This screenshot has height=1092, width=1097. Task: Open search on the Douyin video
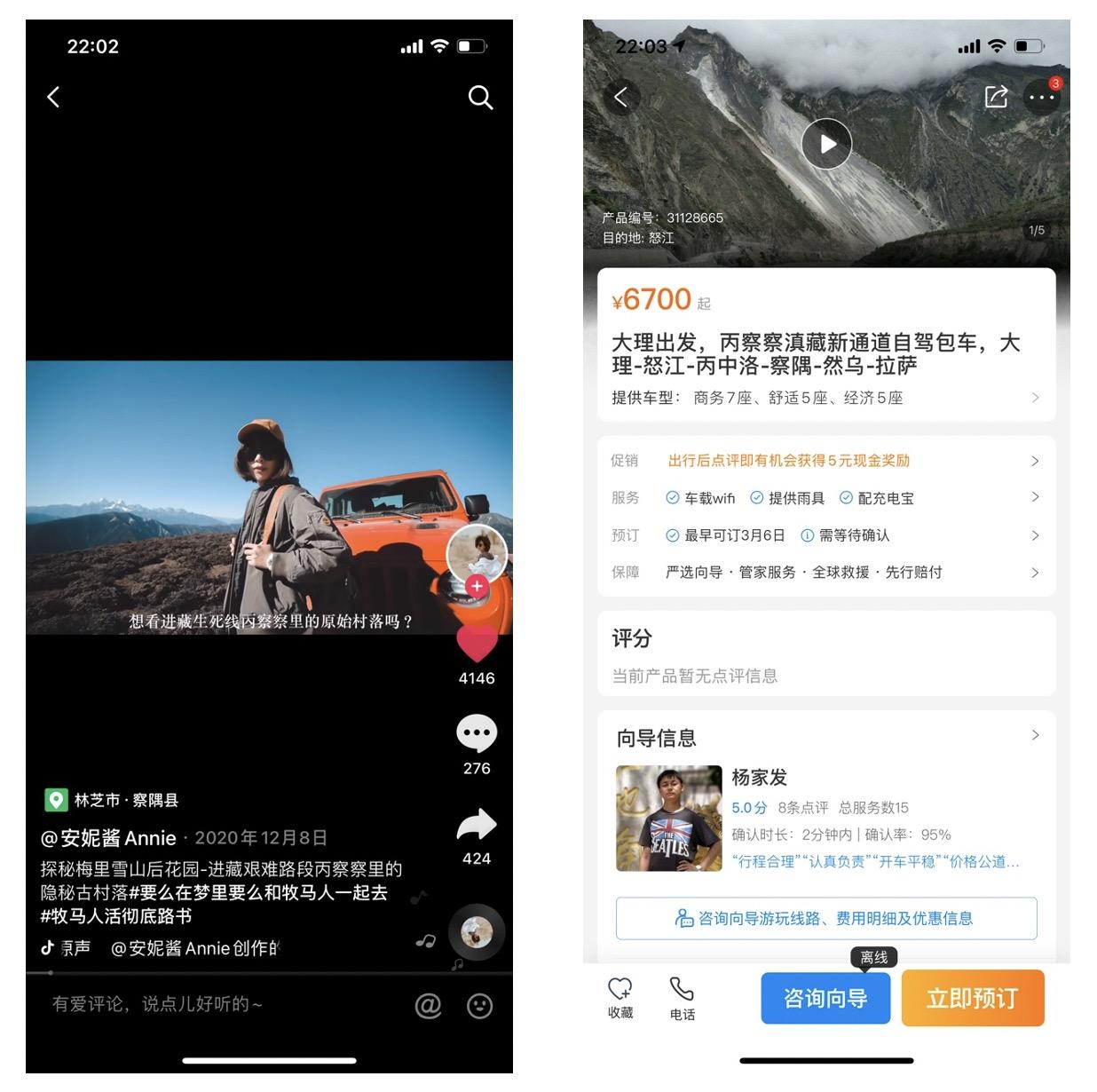click(480, 97)
